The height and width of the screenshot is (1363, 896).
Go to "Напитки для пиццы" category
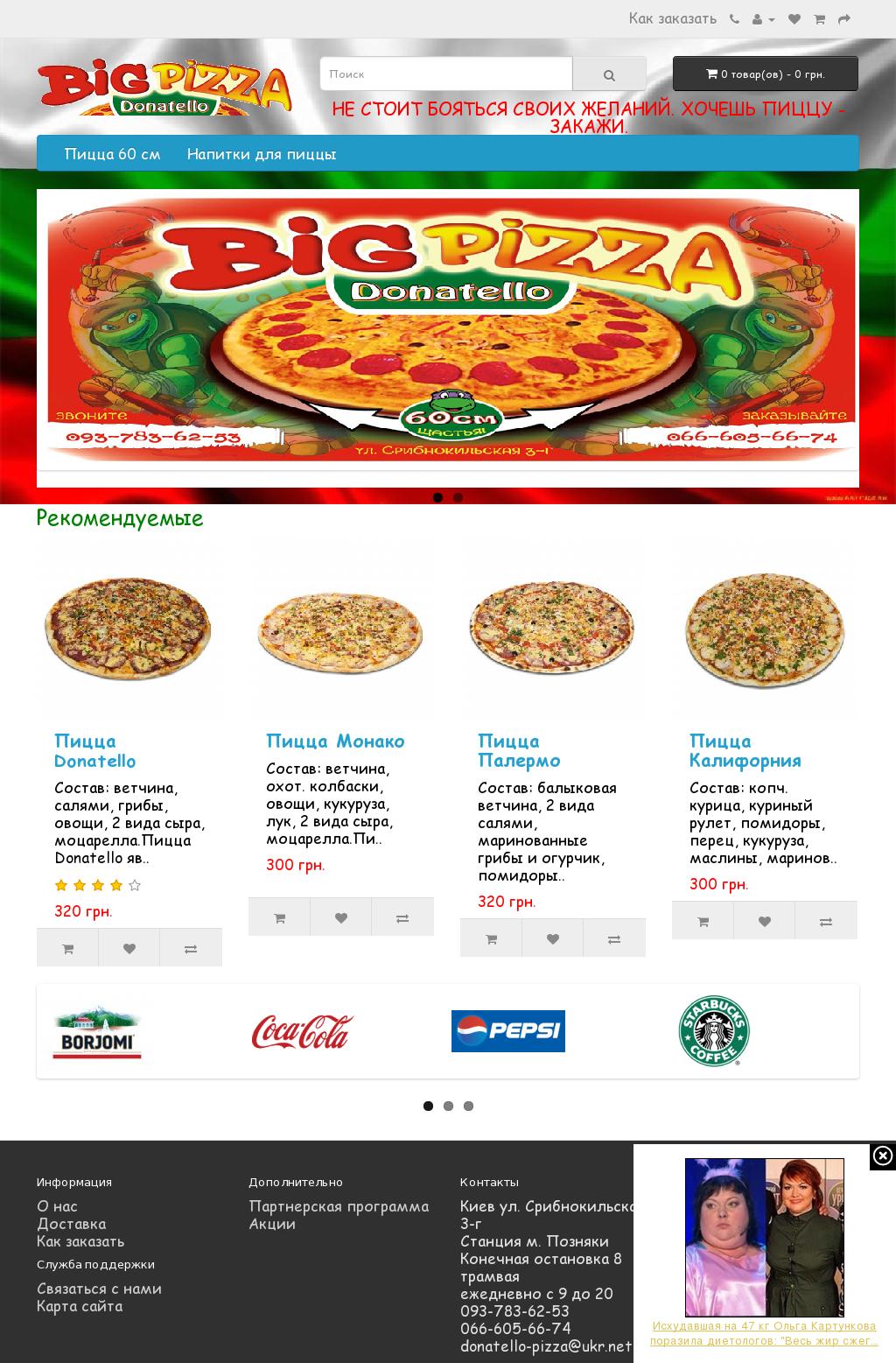pos(261,154)
